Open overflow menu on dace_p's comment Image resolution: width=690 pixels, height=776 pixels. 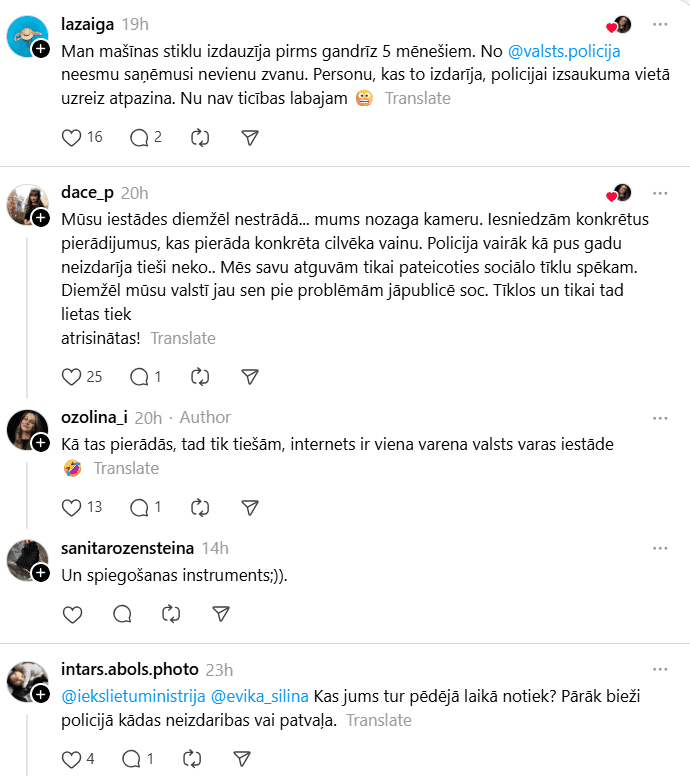(660, 193)
